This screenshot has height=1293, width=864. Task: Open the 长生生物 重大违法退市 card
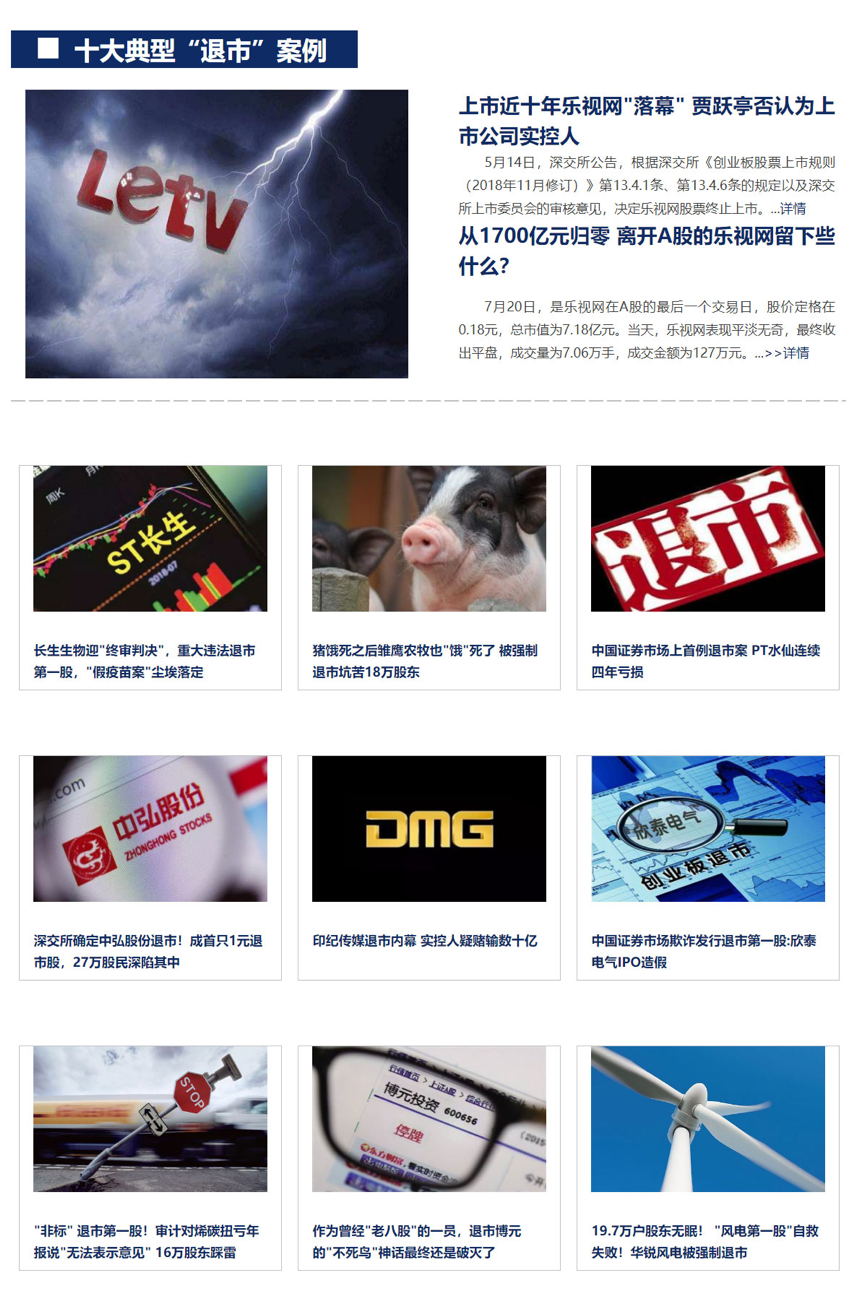[x=150, y=577]
